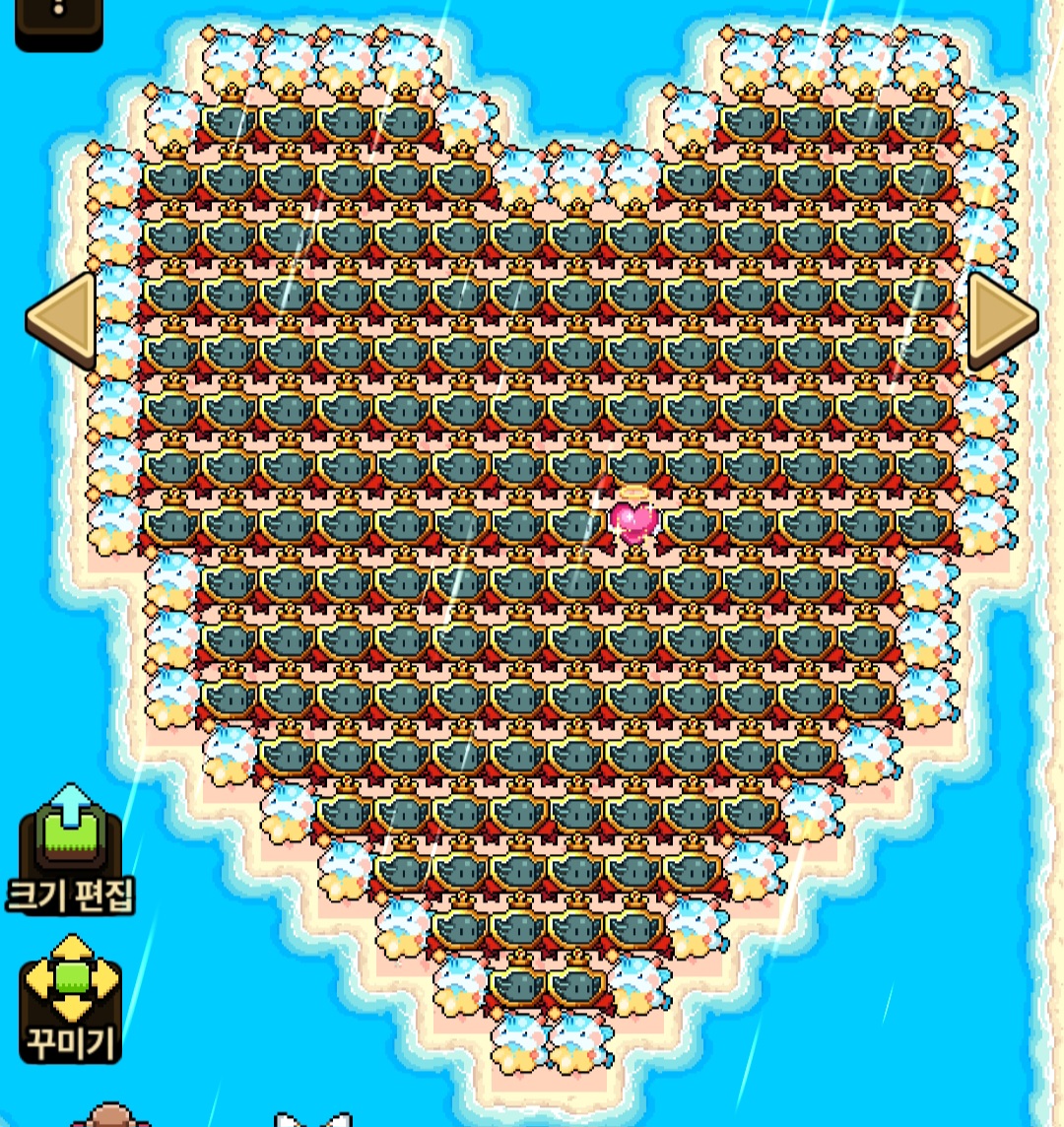1064x1127 pixels.
Task: Open the three-dot menu button
Action: [x=59, y=22]
